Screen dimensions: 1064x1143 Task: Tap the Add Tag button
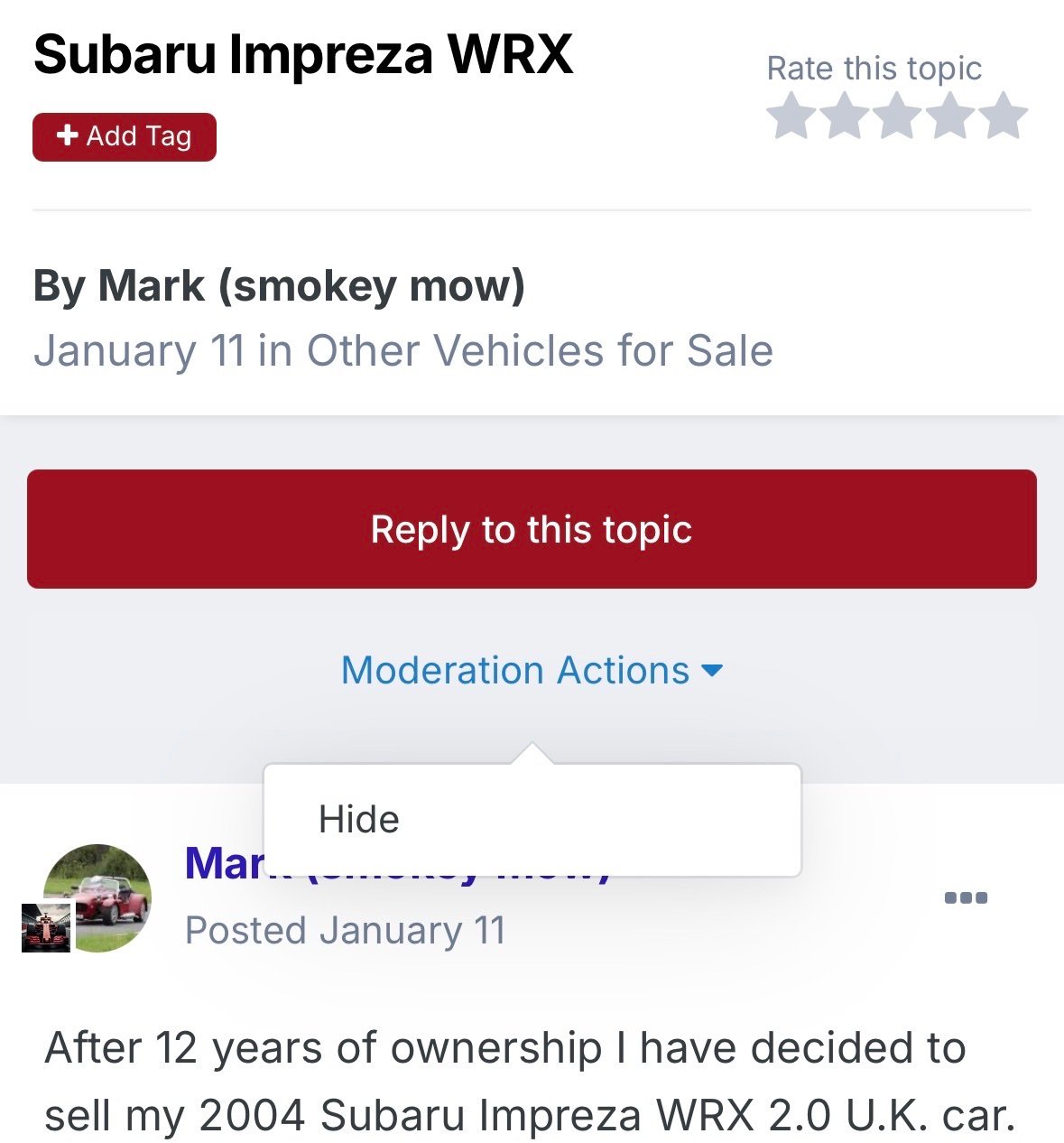[x=125, y=137]
